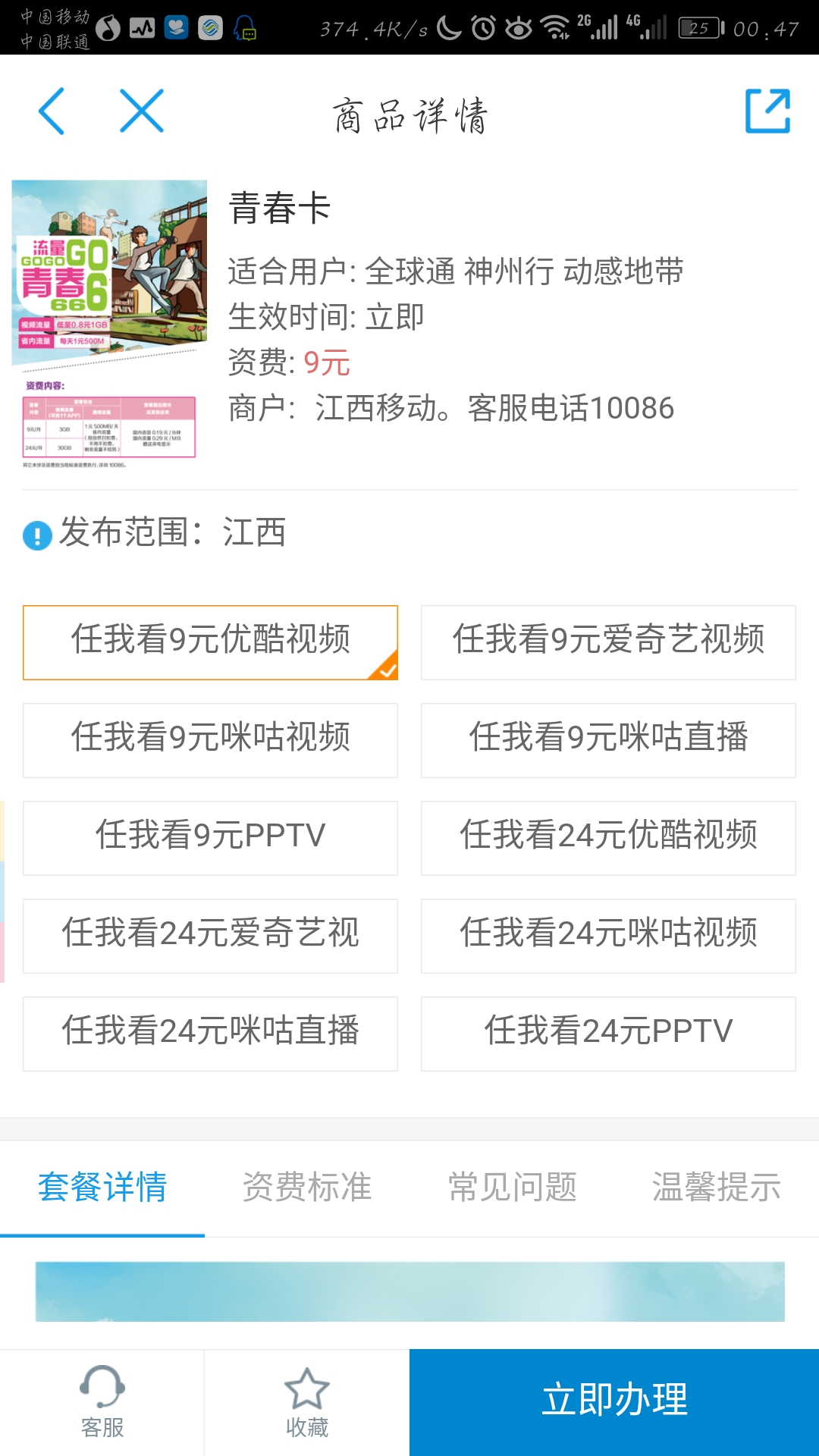This screenshot has height=1456, width=819.
Task: Select 任我看9元优酷视频 option
Action: 210,642
